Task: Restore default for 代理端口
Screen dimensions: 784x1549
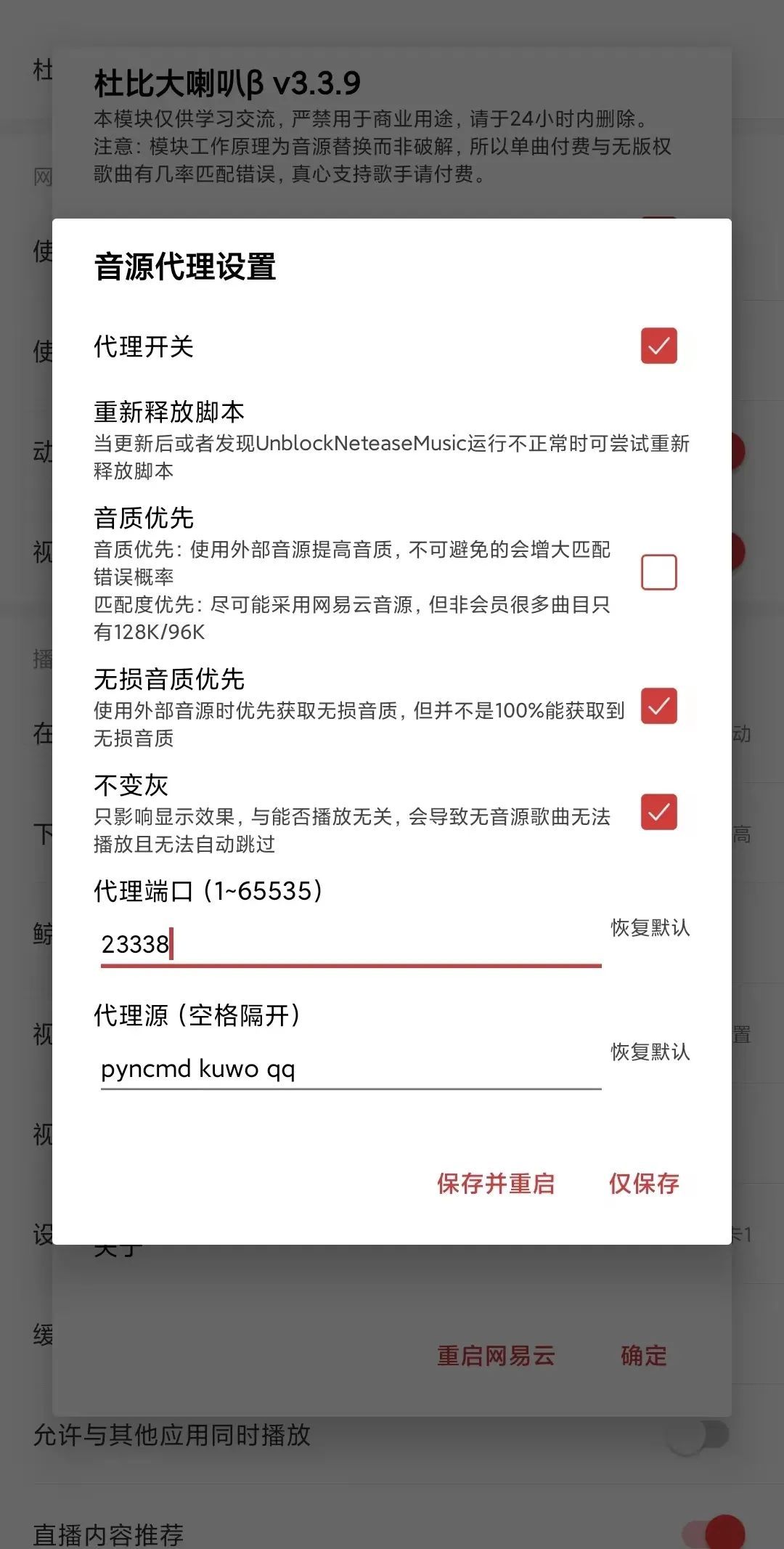Action: [x=650, y=927]
